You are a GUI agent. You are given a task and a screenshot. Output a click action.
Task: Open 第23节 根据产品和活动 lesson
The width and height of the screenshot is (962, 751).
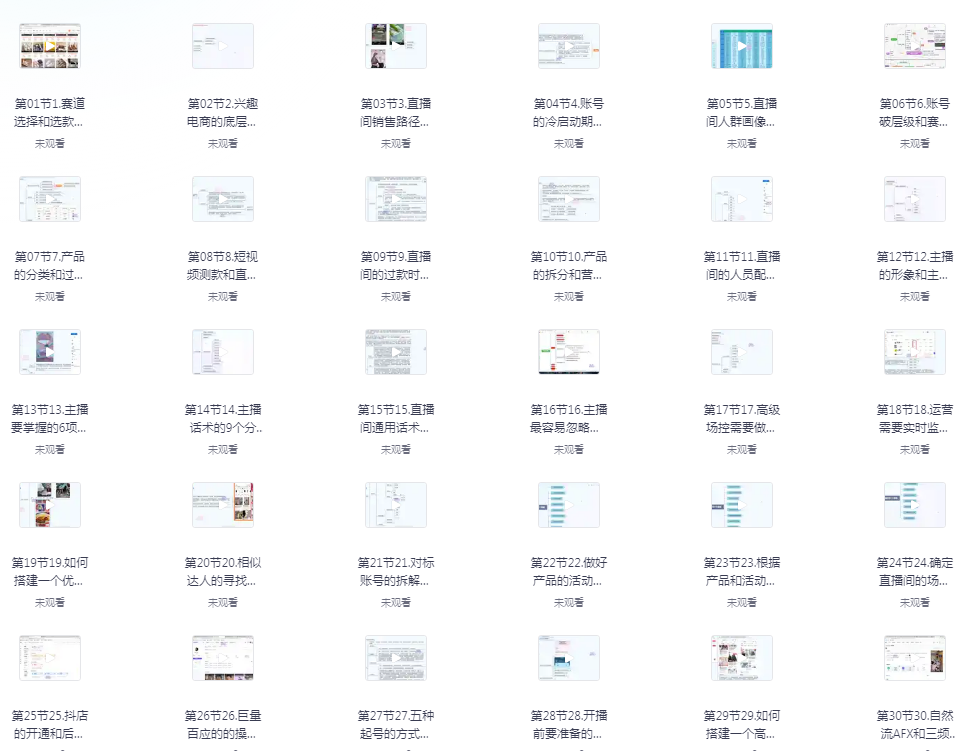tap(742, 505)
